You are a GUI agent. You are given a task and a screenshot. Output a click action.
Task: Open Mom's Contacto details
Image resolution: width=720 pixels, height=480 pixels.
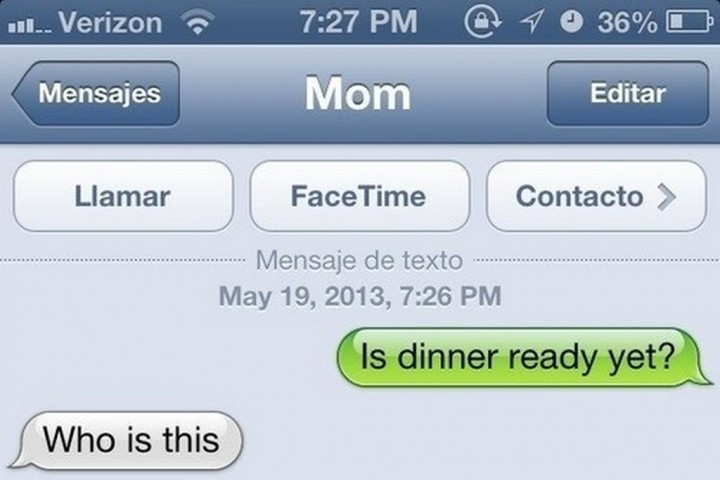tap(595, 196)
